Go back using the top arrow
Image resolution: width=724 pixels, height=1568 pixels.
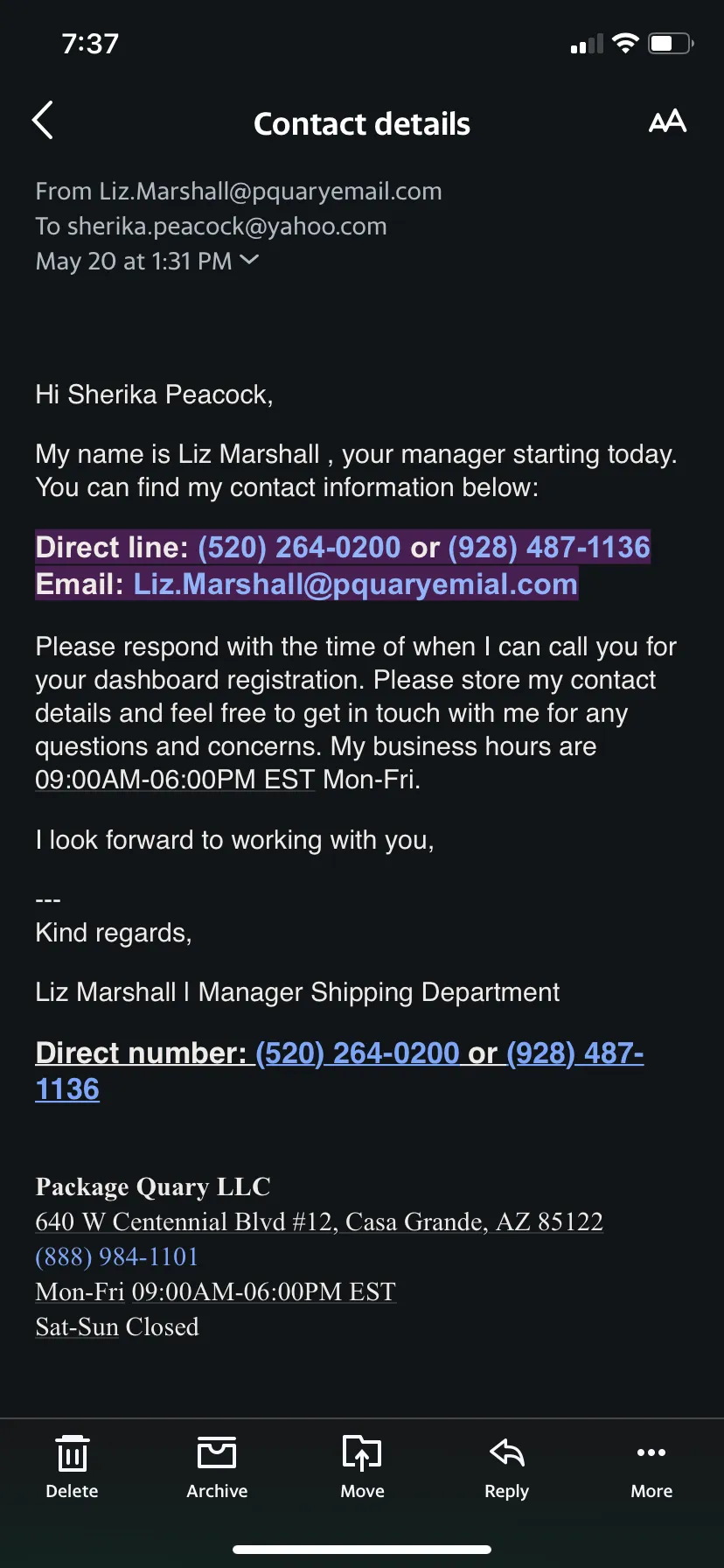click(43, 121)
